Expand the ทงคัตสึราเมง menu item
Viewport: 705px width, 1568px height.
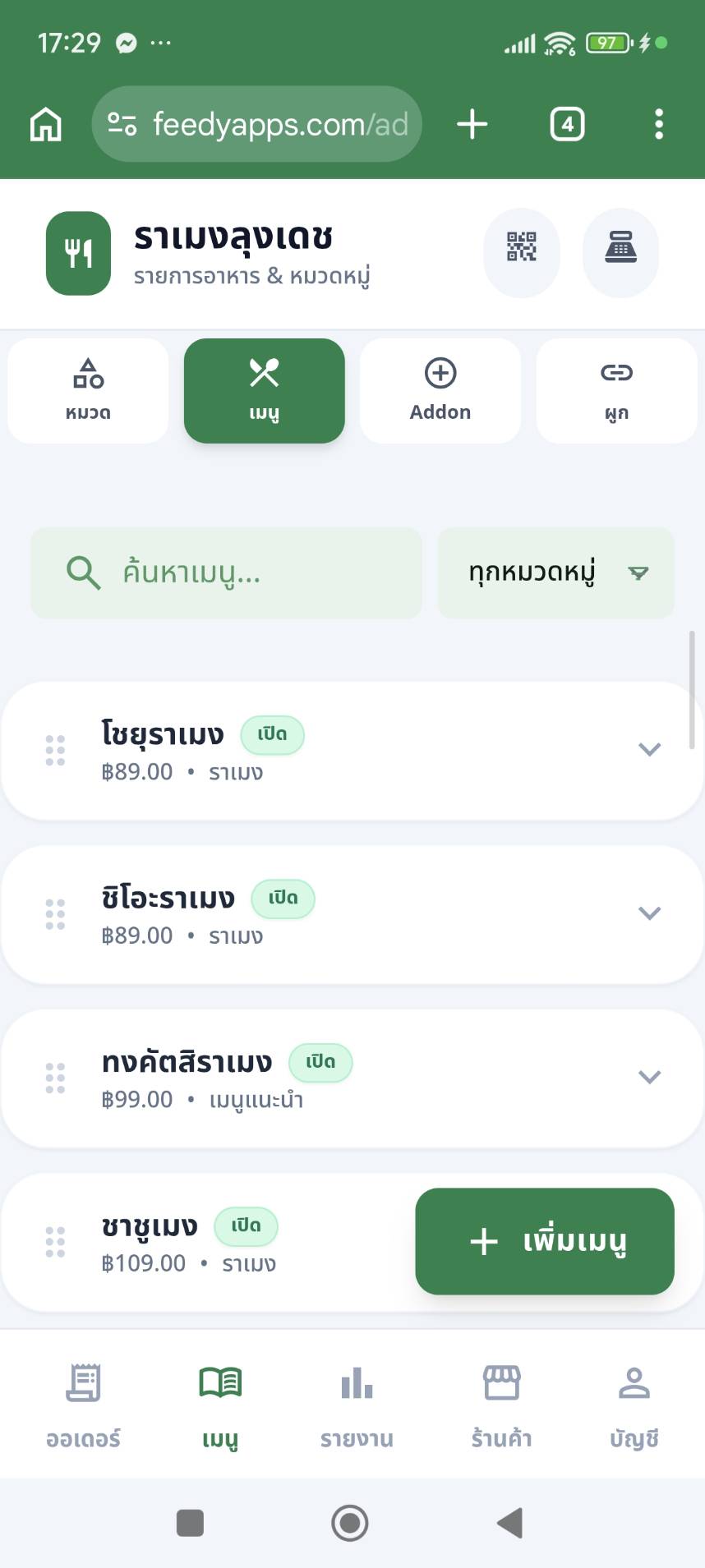pyautogui.click(x=649, y=1077)
